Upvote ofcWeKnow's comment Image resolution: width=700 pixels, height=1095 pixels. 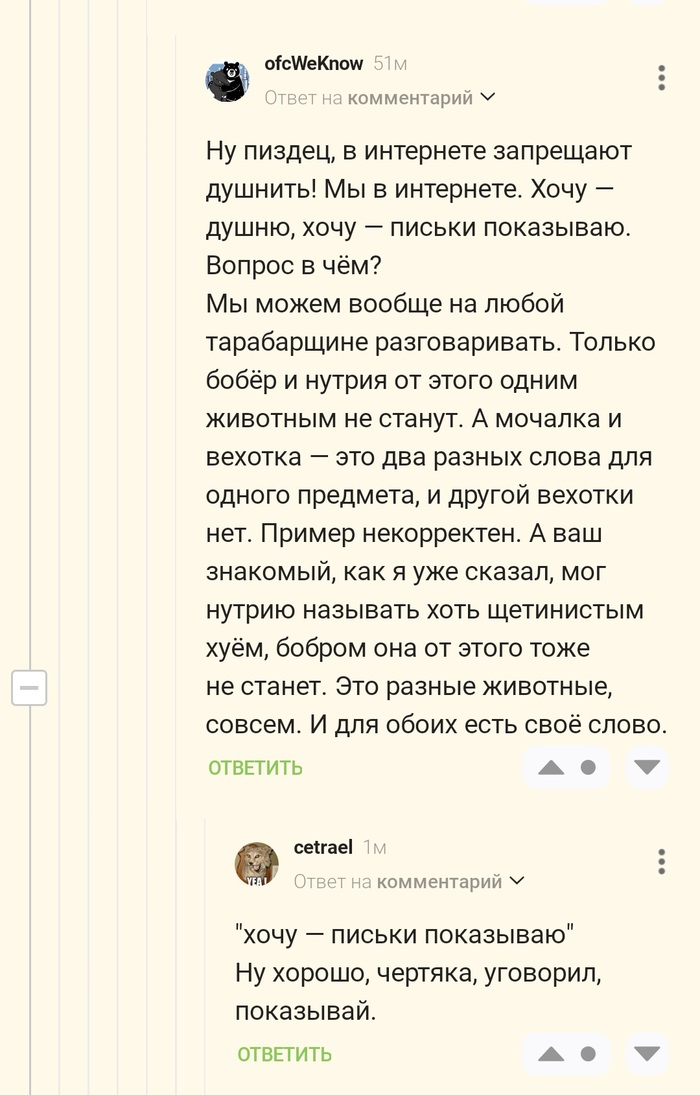click(551, 768)
